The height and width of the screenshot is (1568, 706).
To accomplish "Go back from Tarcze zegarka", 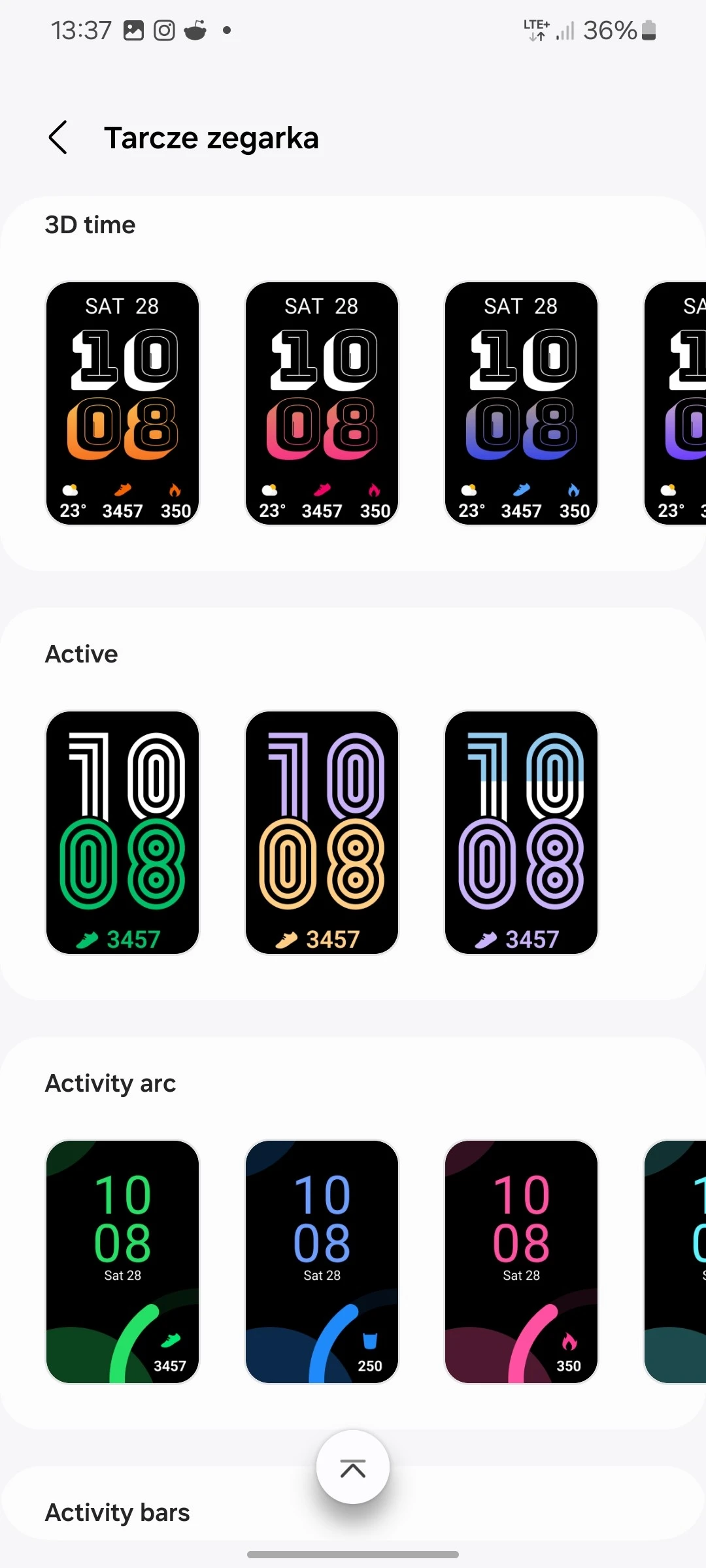I will coord(58,138).
